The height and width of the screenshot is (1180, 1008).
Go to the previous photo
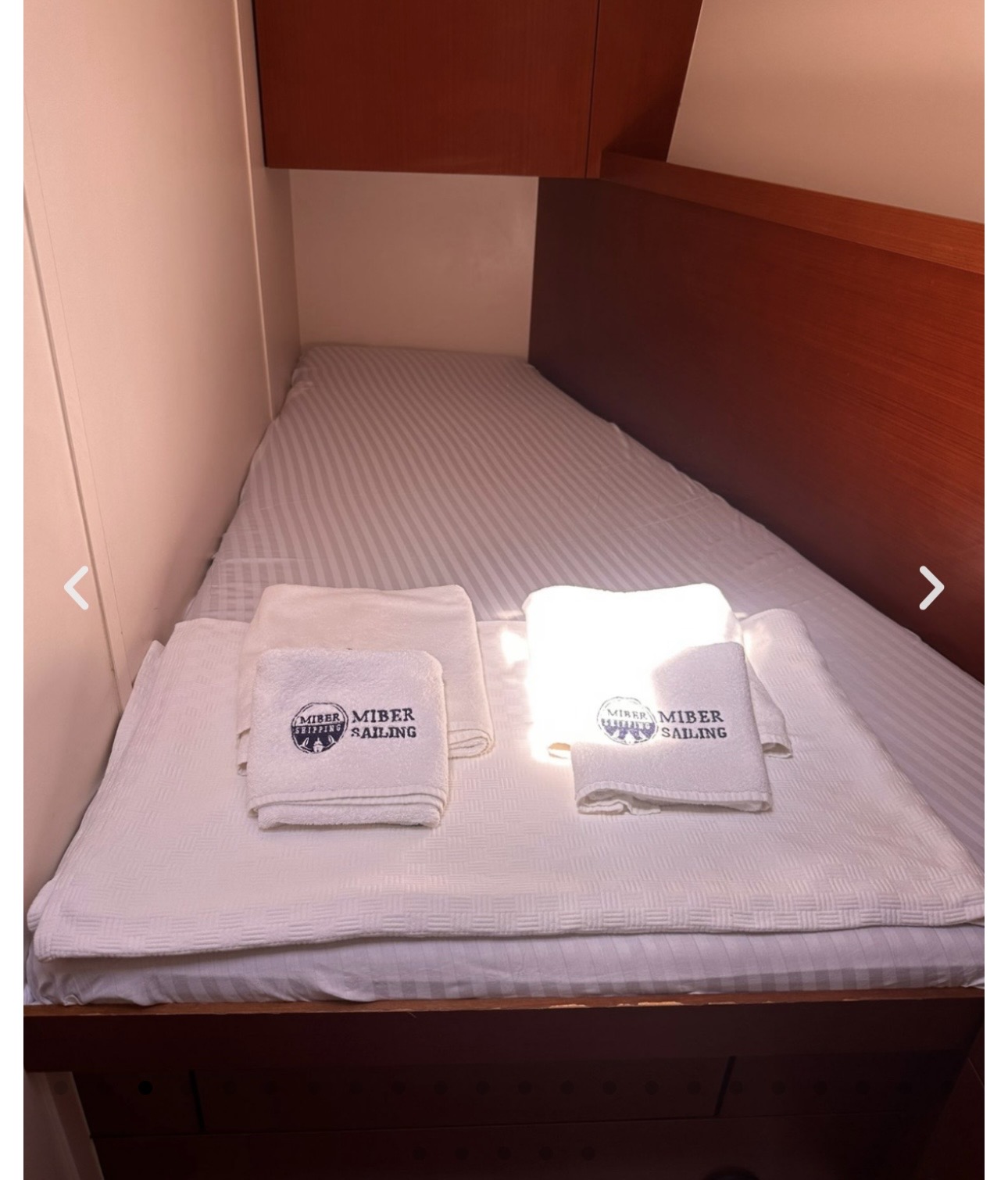pyautogui.click(x=76, y=588)
